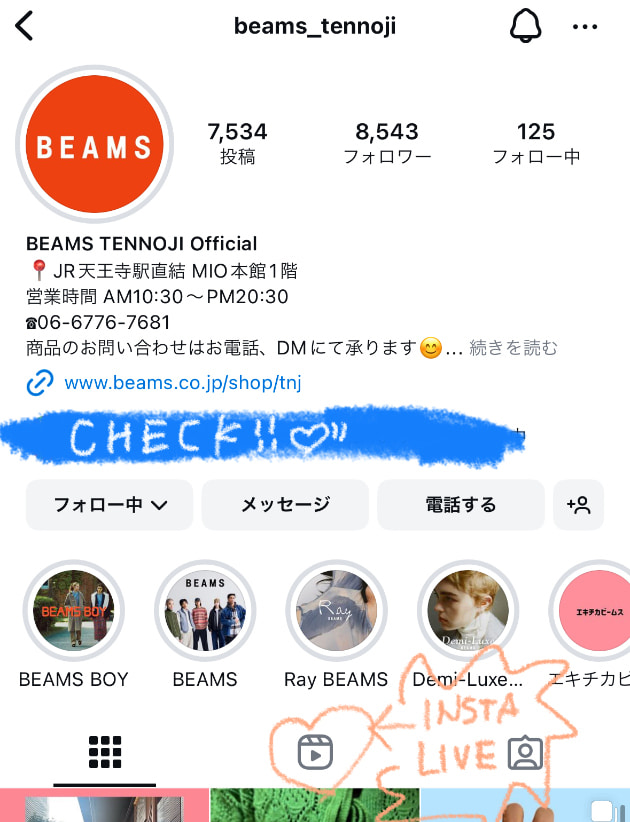Open the BEAMS profile picture

click(94, 148)
